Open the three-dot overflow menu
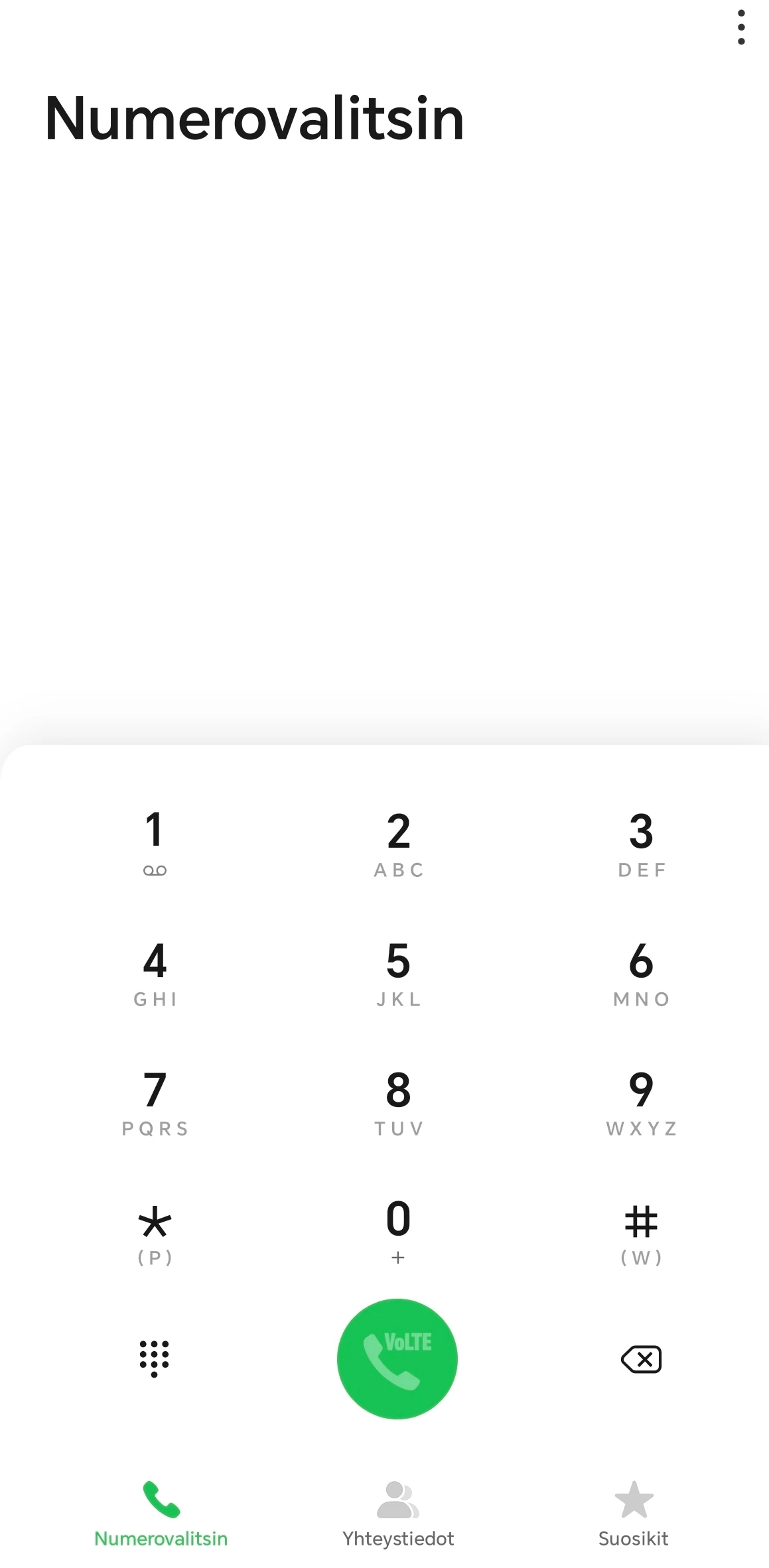Image resolution: width=769 pixels, height=1568 pixels. (740, 28)
